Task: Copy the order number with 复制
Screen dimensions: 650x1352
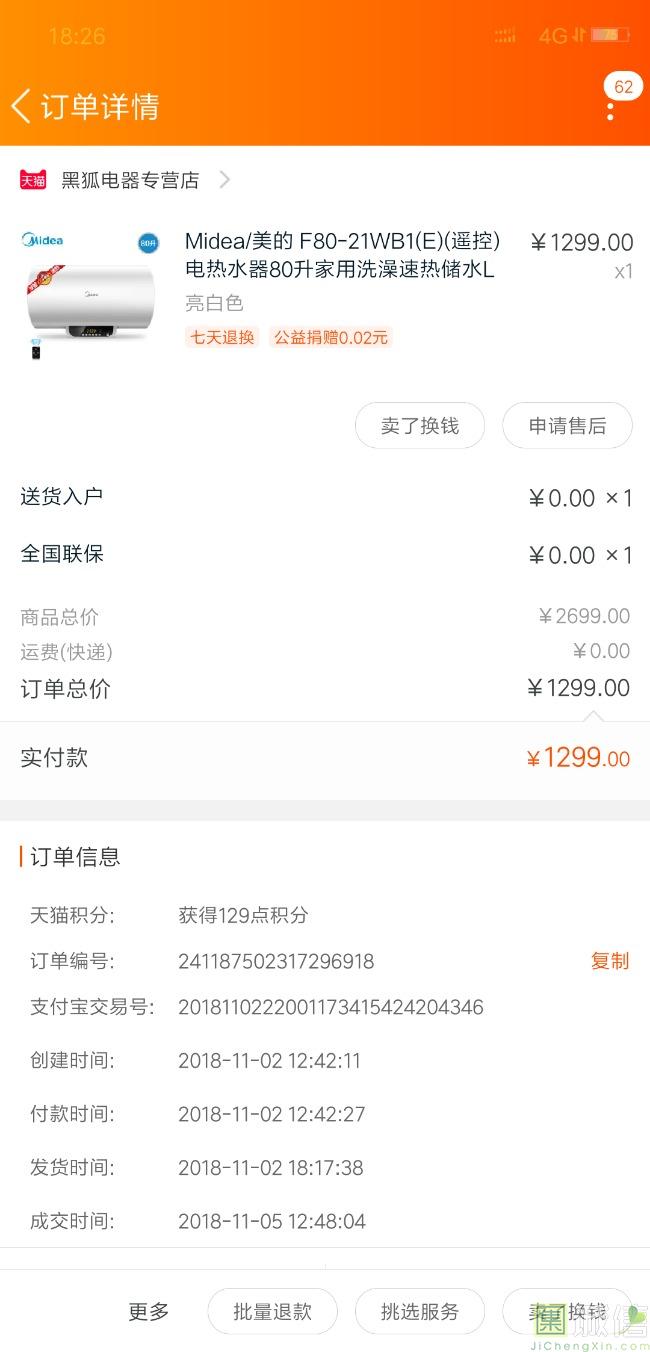Action: pyautogui.click(x=609, y=961)
